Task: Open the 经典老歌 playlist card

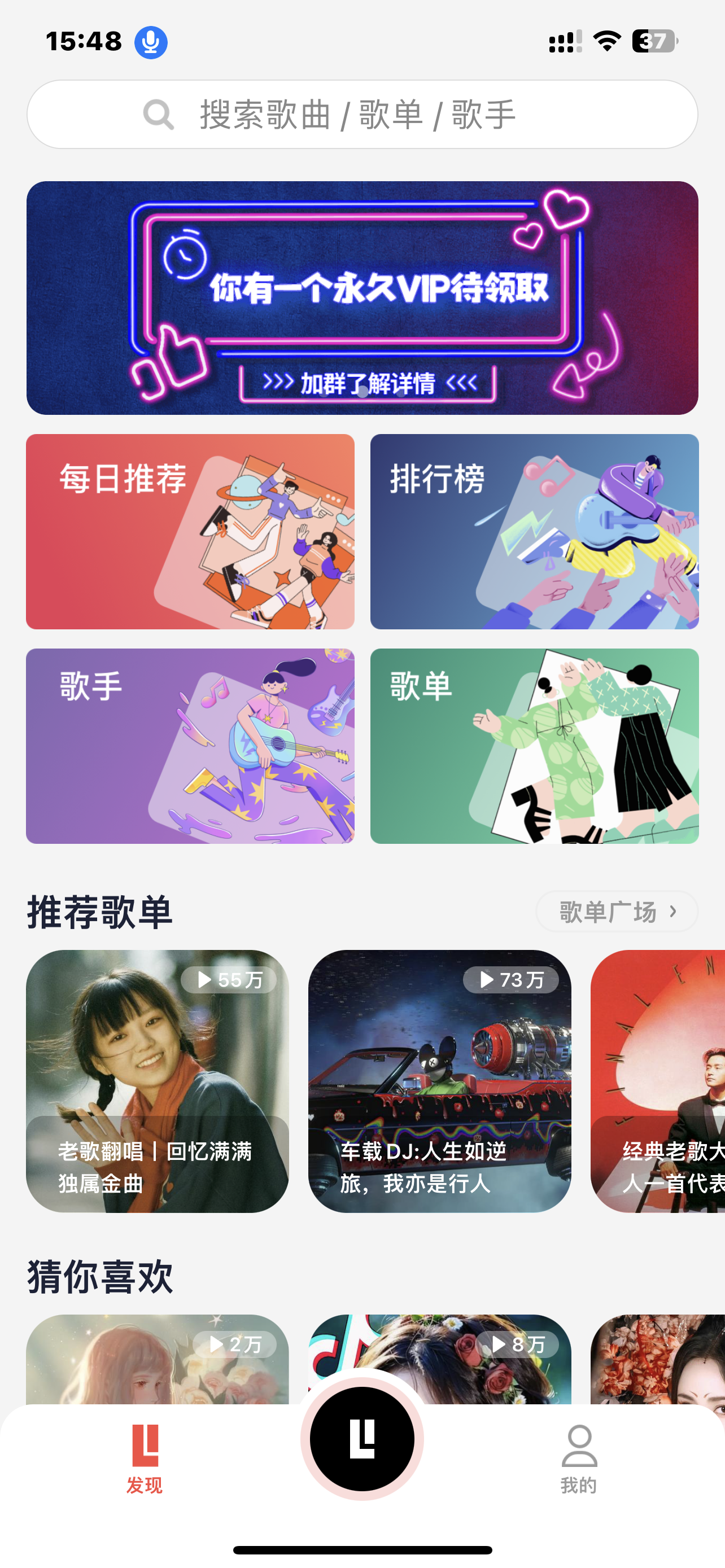Action: pos(658,1080)
